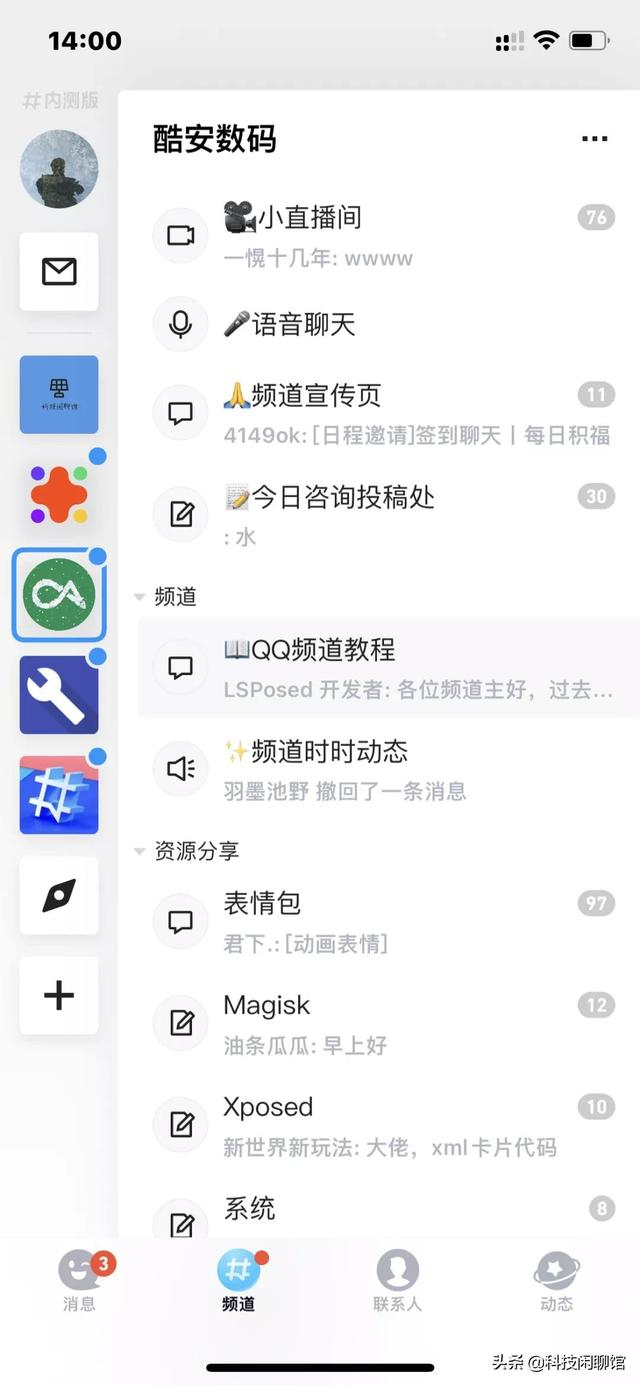640x1385 pixels.
Task: Switch to the 消息 tab
Action: (x=79, y=1281)
